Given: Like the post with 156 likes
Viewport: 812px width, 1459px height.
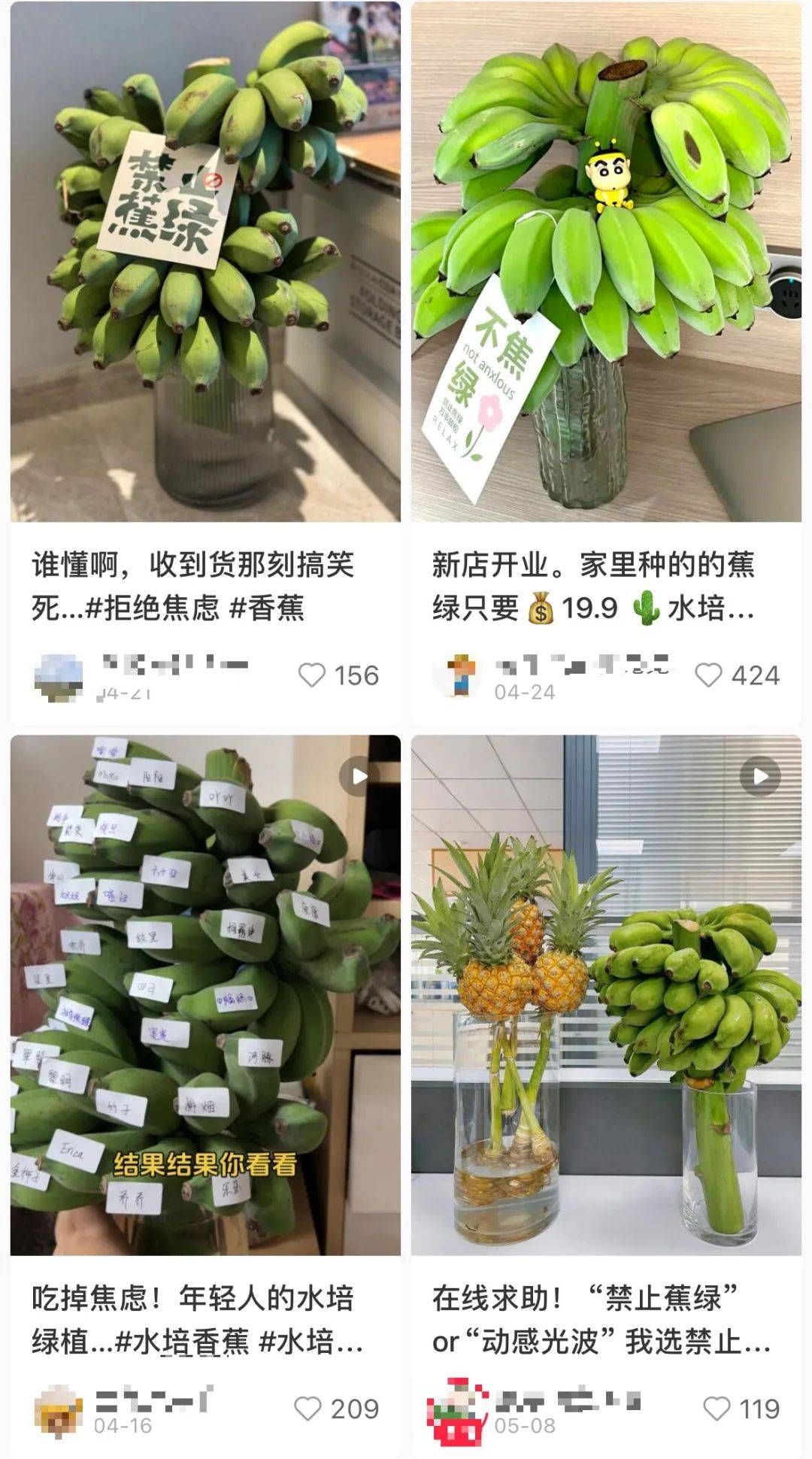Looking at the screenshot, I should (312, 675).
